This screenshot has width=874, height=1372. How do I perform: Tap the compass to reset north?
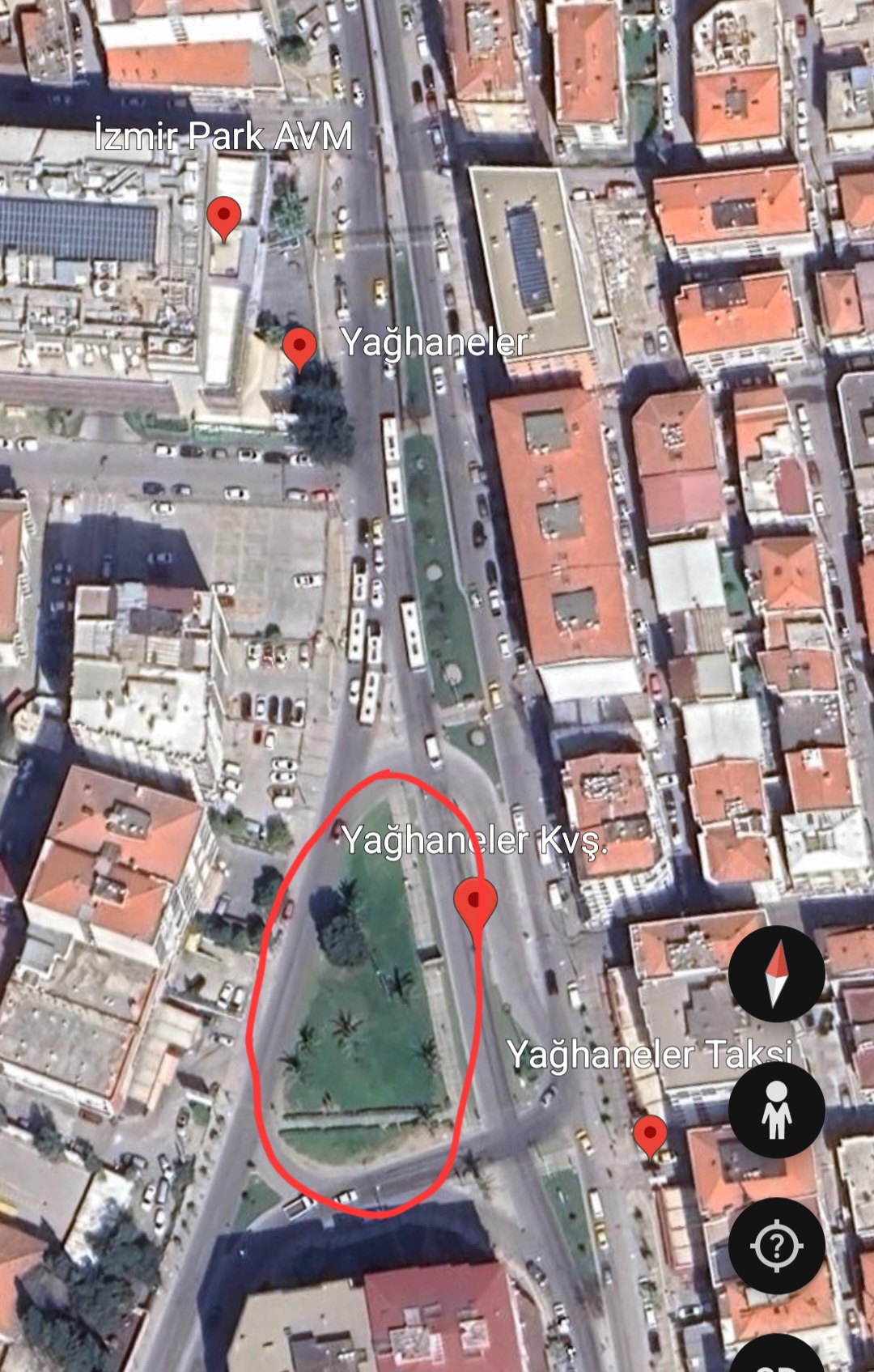776,975
